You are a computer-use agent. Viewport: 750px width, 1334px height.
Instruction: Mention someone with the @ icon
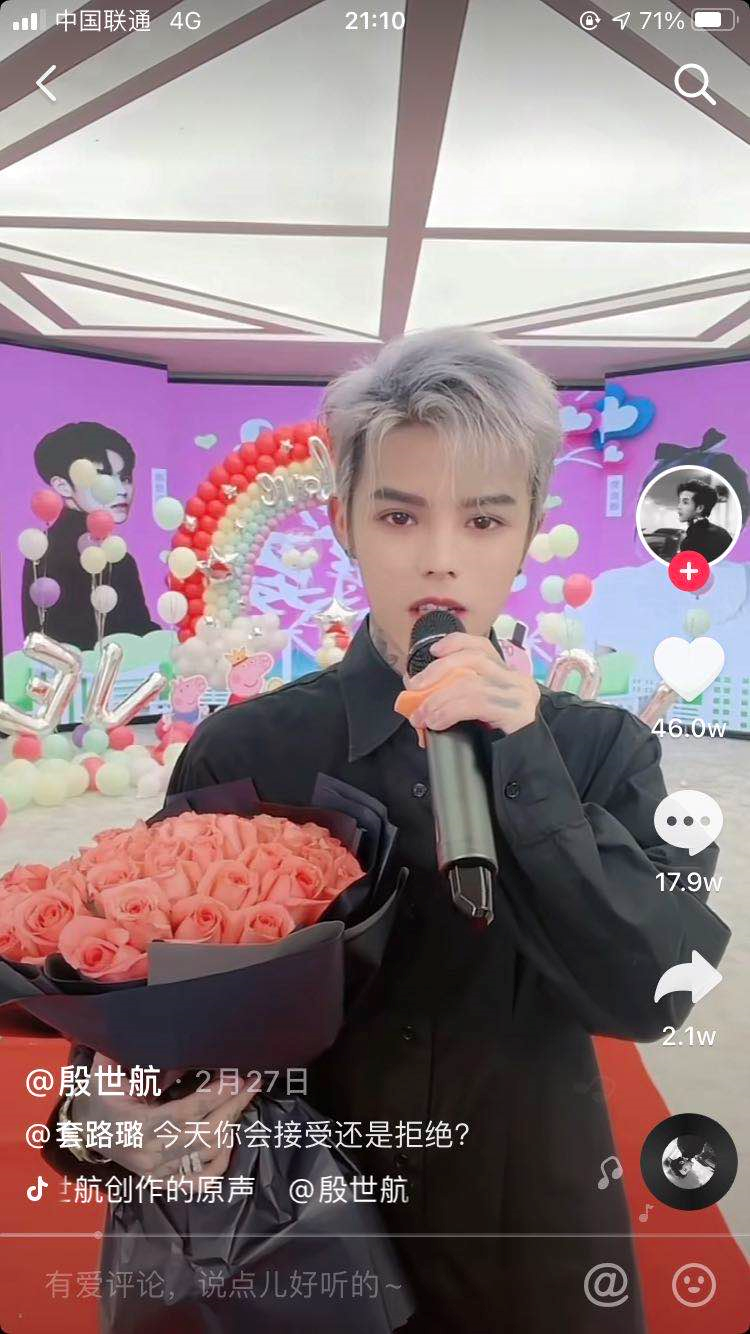(606, 1283)
